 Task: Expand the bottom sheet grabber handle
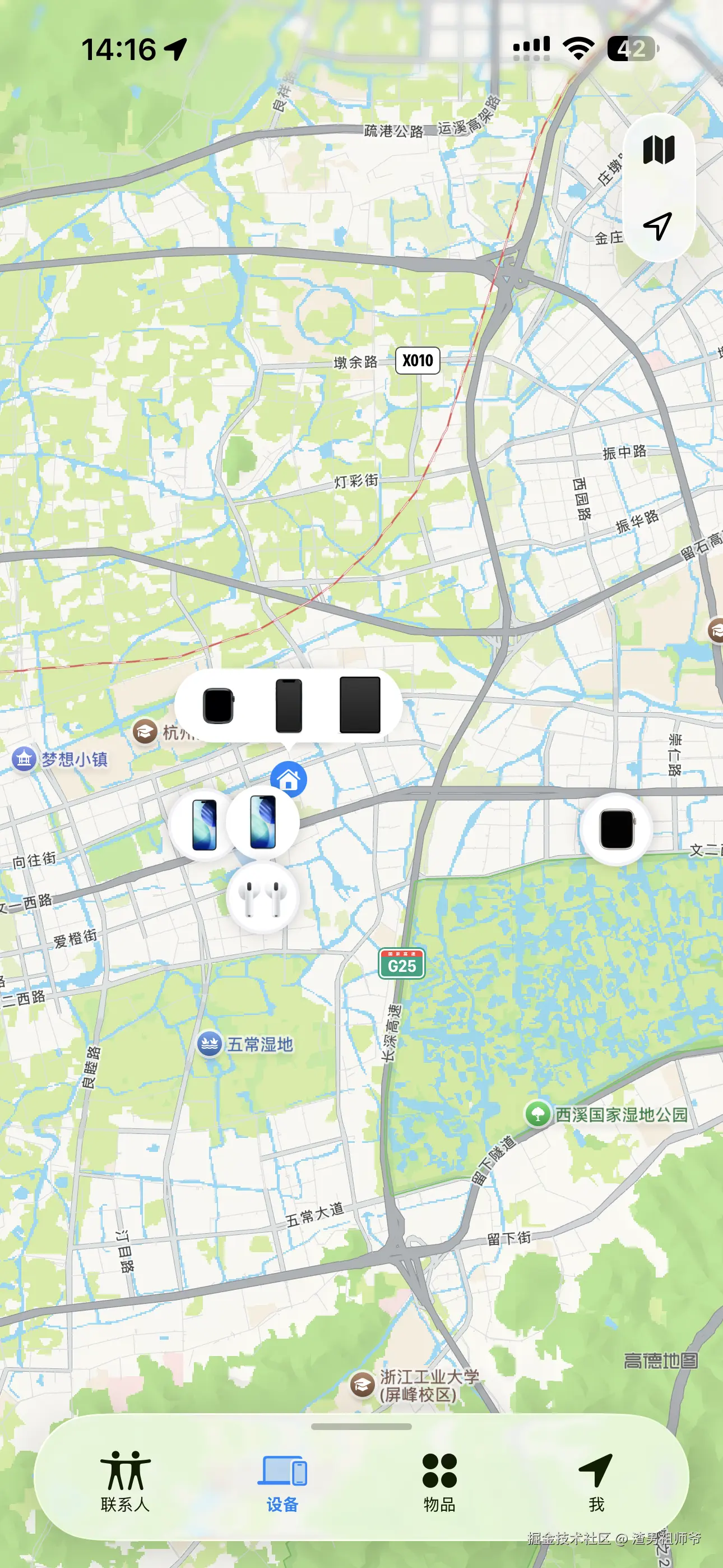[361, 1426]
